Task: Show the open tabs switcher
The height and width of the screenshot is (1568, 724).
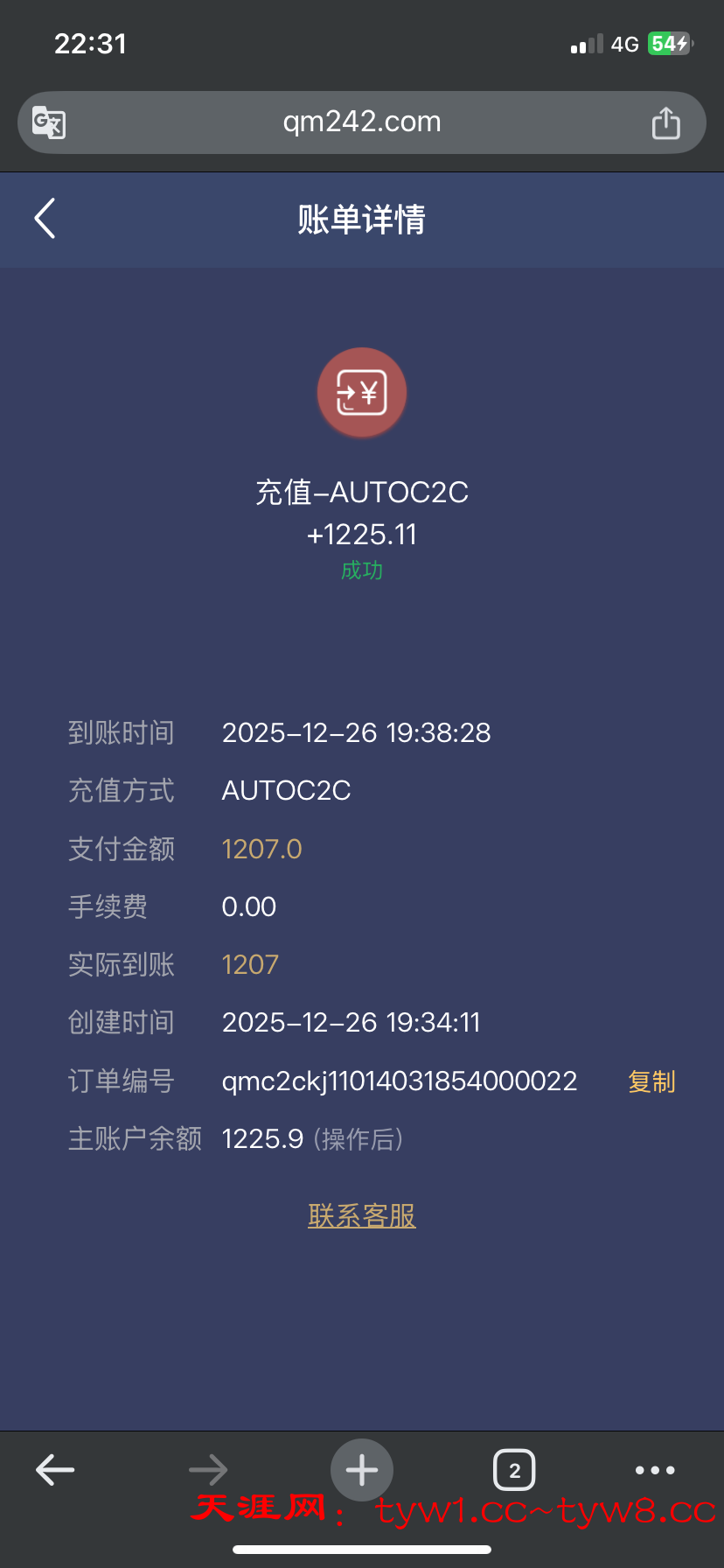Action: click(514, 1470)
